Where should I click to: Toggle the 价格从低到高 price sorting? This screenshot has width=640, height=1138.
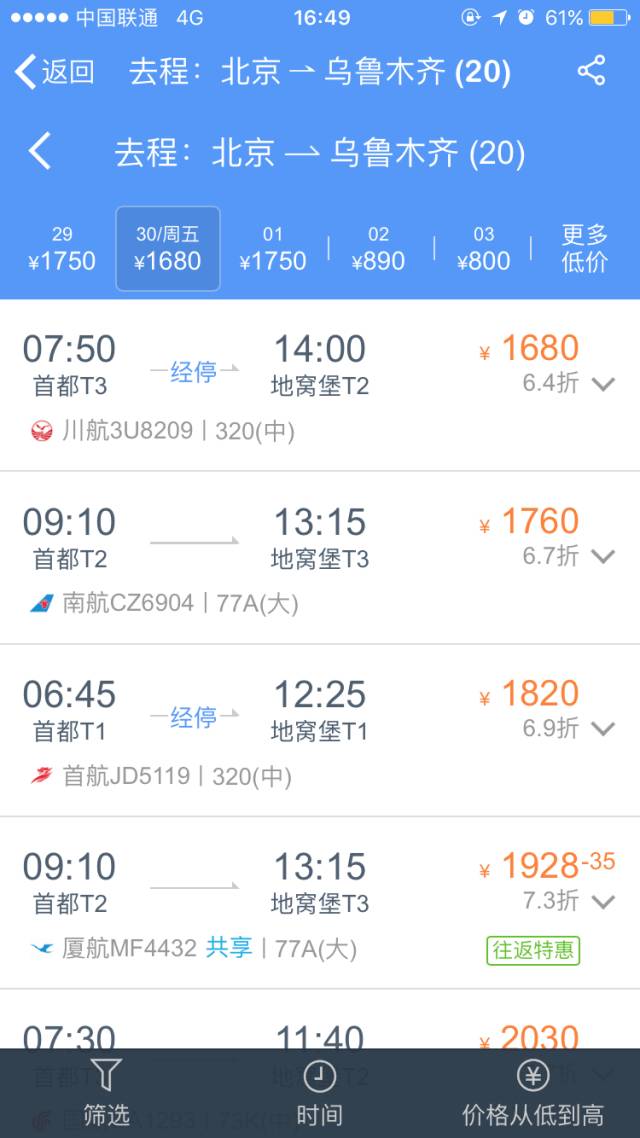pyautogui.click(x=532, y=1093)
